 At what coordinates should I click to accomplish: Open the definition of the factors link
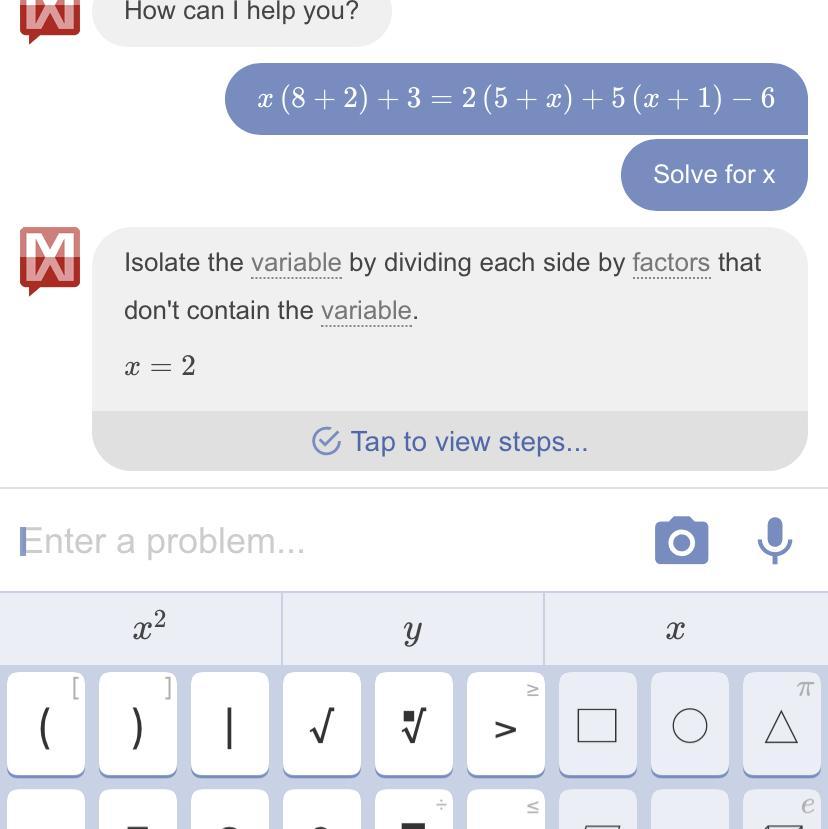point(671,263)
